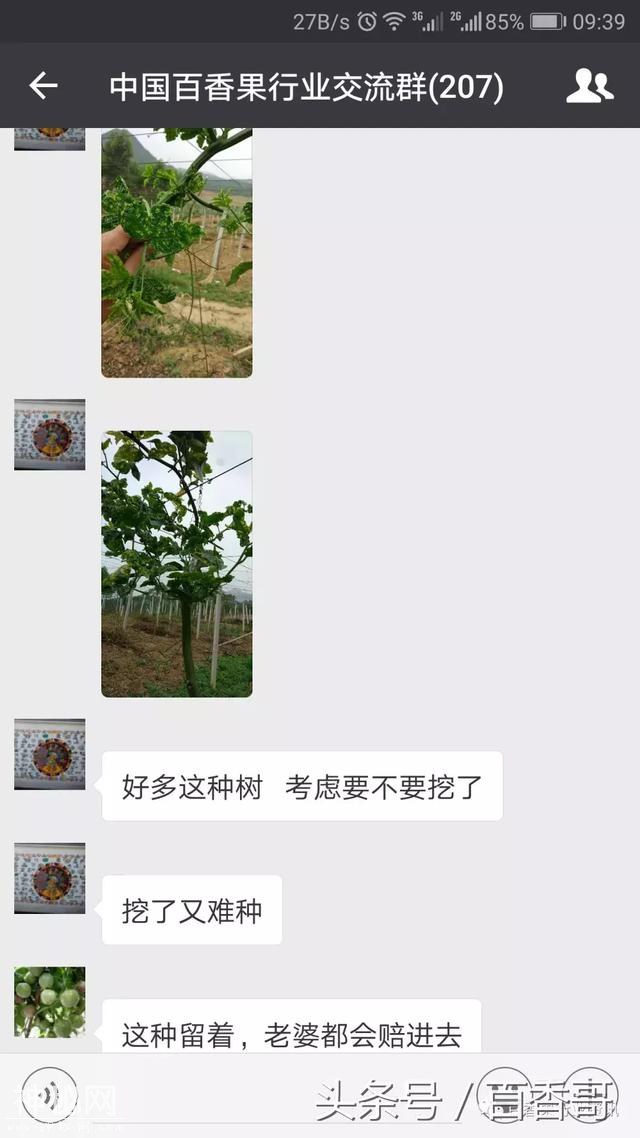Open group members info icon
Image resolution: width=640 pixels, height=1138 pixels.
coord(589,87)
